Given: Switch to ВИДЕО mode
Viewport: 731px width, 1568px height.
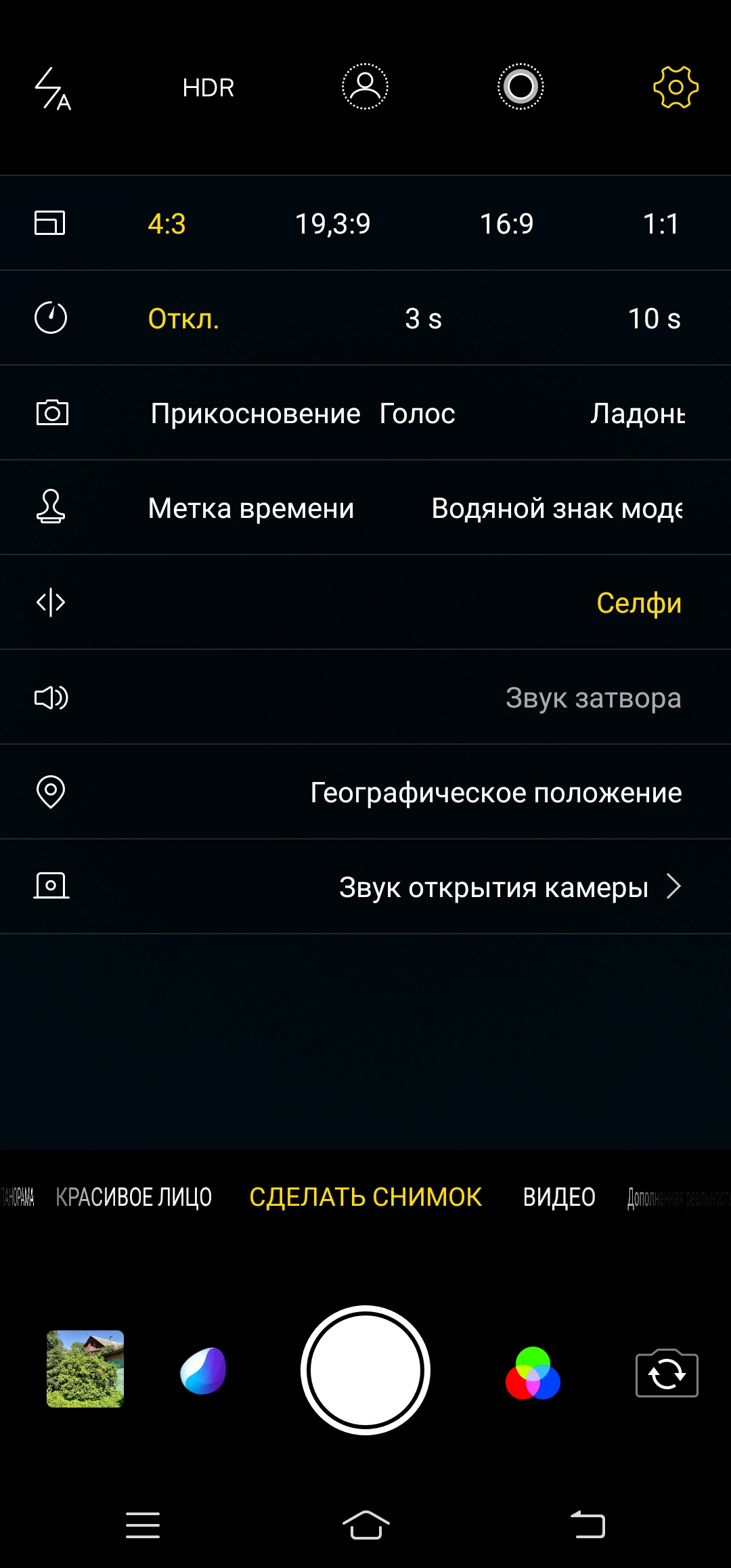Looking at the screenshot, I should click(x=559, y=1197).
